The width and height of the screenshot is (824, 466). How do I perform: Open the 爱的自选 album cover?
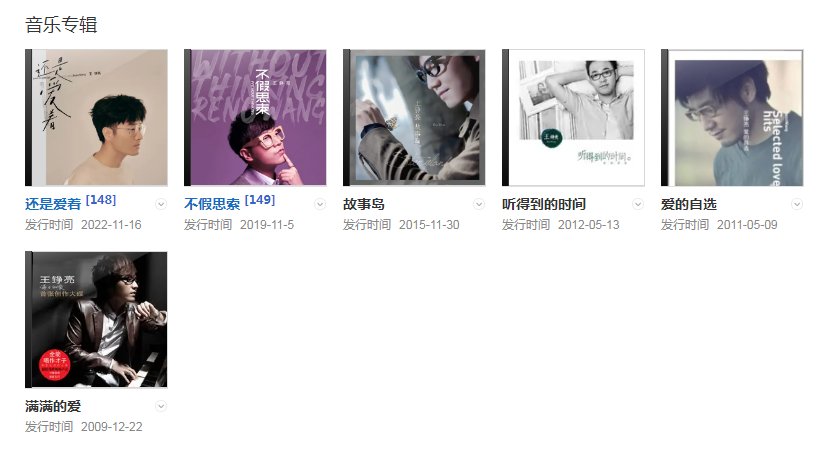pos(732,117)
